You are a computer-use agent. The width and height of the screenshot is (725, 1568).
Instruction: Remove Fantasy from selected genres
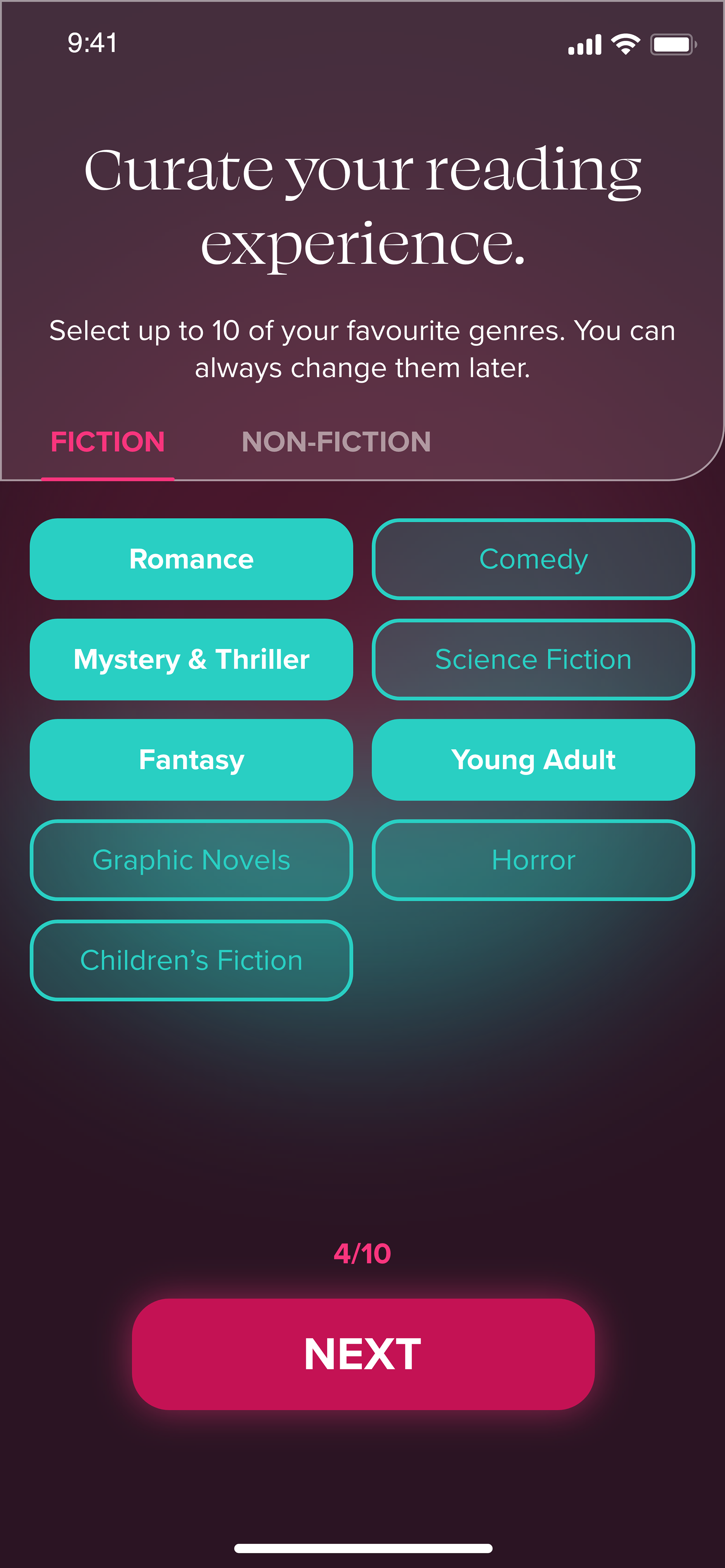click(x=191, y=760)
